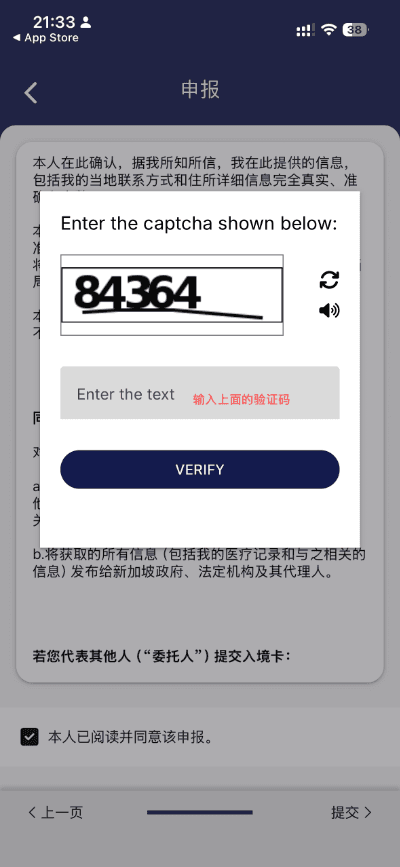Play the audio captcha

(x=329, y=311)
